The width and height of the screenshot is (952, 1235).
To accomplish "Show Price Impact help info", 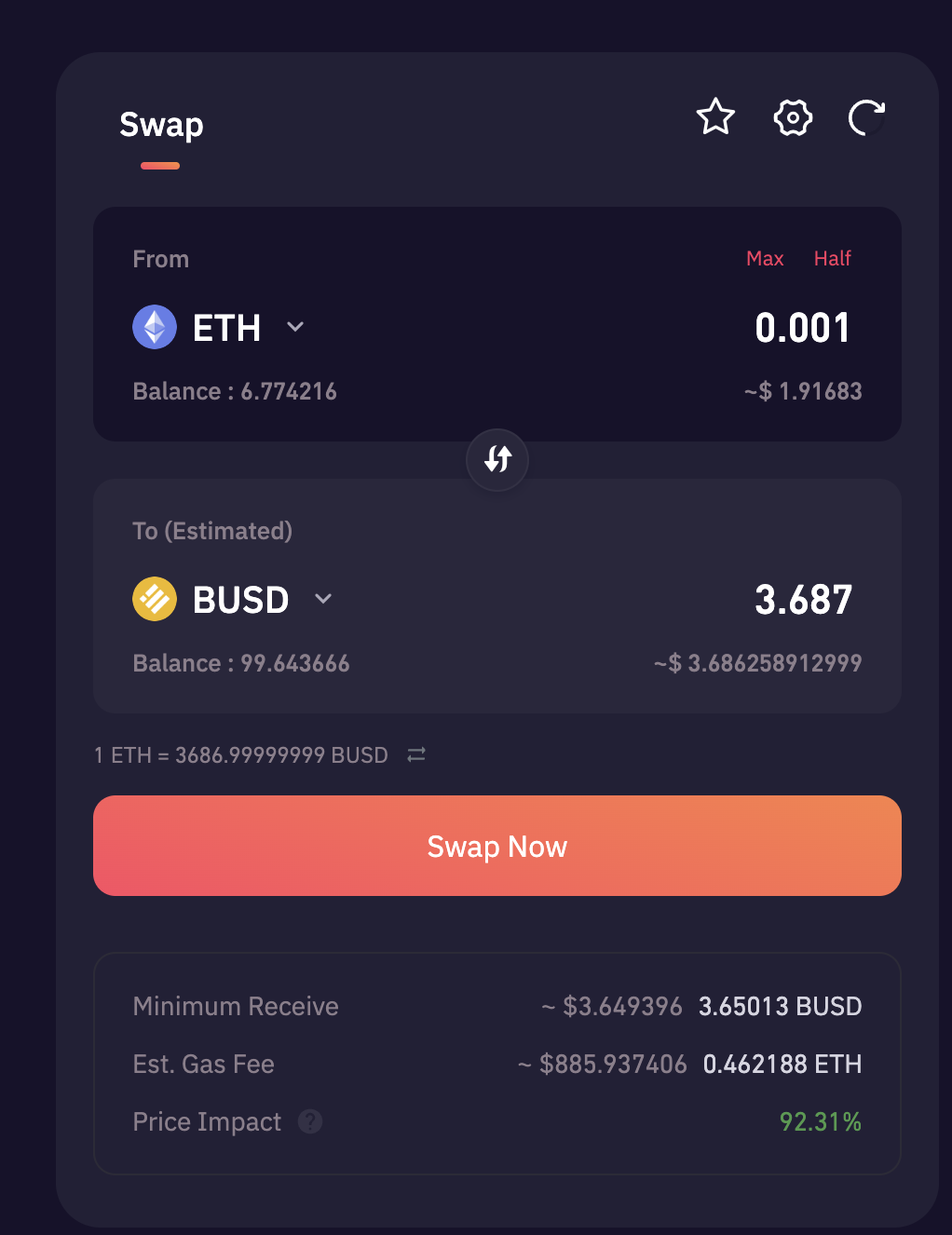I will [310, 1121].
